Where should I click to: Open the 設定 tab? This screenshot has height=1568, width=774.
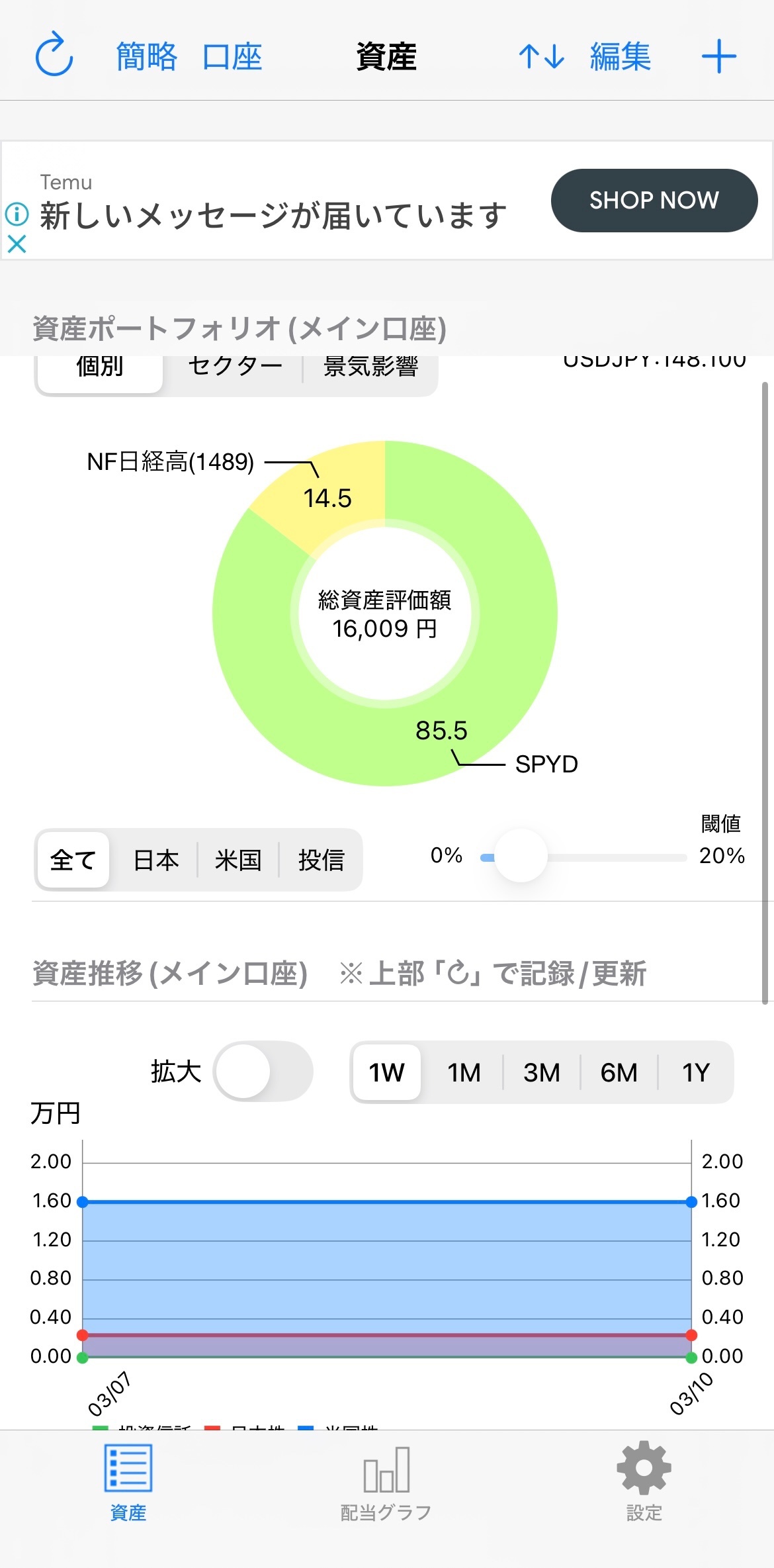point(644,1483)
